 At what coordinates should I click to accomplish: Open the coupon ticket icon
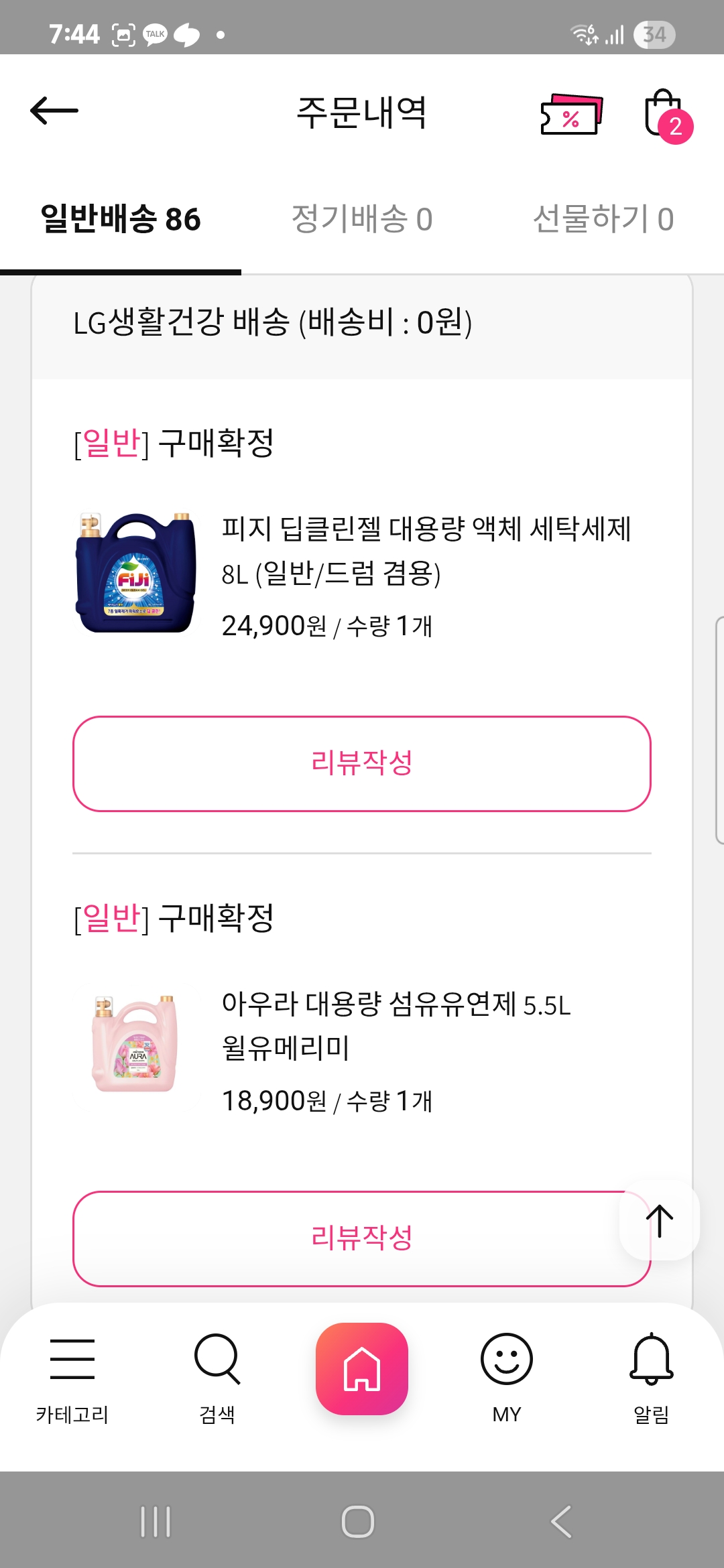click(571, 115)
